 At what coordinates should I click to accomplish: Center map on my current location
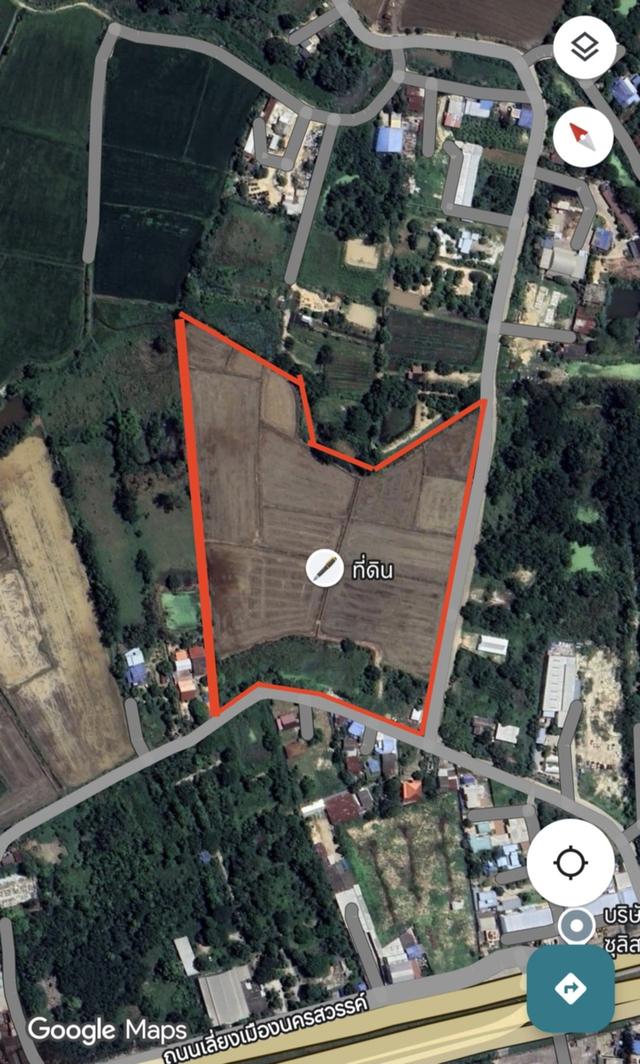tap(571, 862)
